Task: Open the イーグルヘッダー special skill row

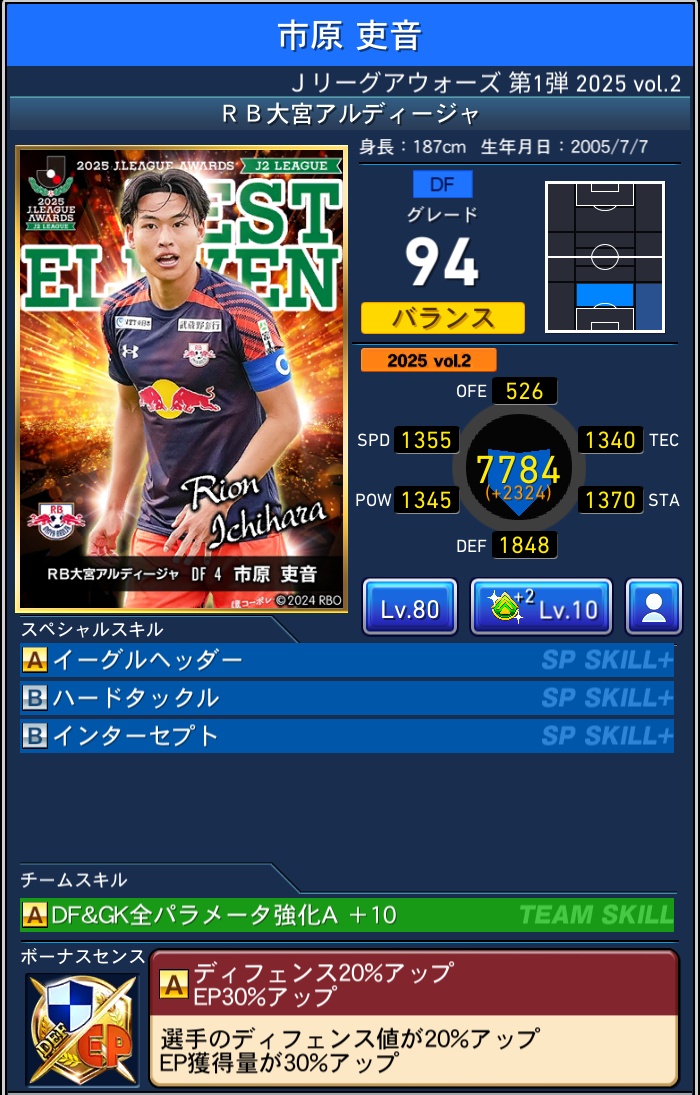Action: [346, 660]
